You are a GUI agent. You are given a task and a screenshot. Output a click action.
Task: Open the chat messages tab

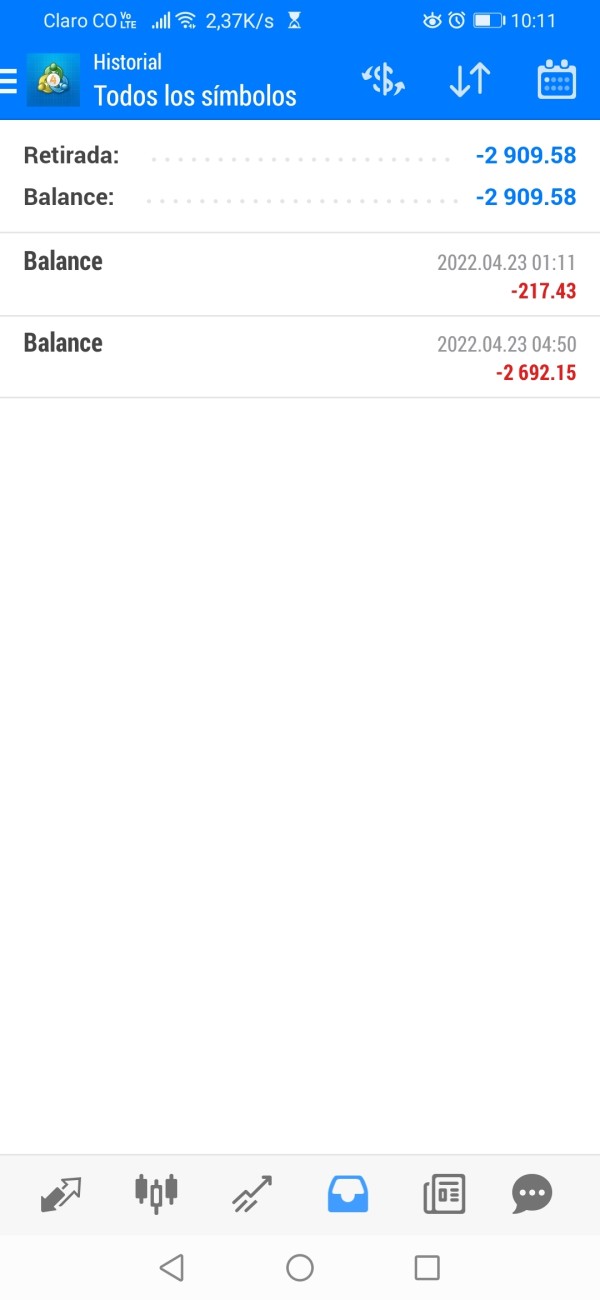coord(532,1193)
